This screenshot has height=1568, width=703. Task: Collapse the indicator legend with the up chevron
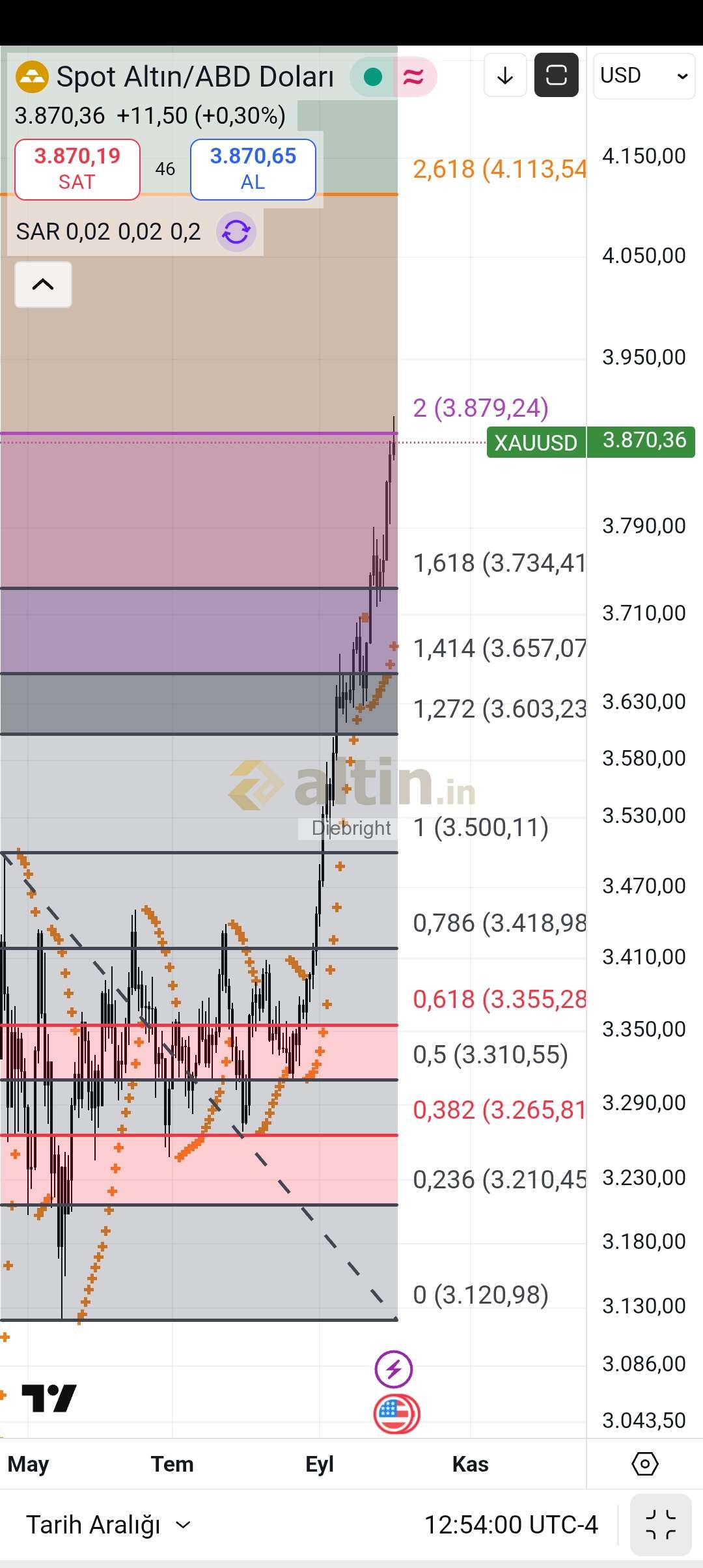tap(43, 285)
